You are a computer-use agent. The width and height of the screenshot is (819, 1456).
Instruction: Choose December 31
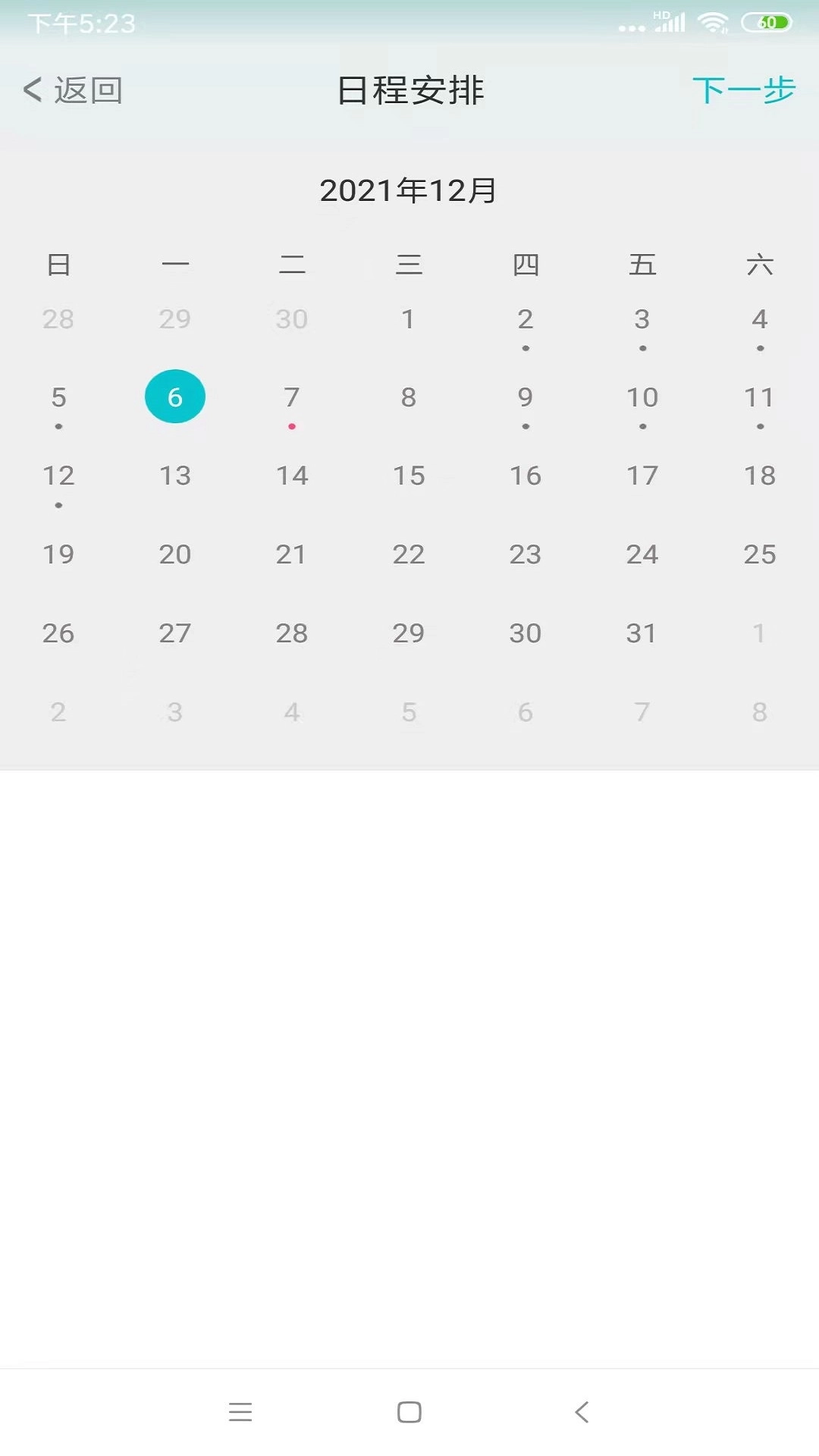(x=642, y=633)
